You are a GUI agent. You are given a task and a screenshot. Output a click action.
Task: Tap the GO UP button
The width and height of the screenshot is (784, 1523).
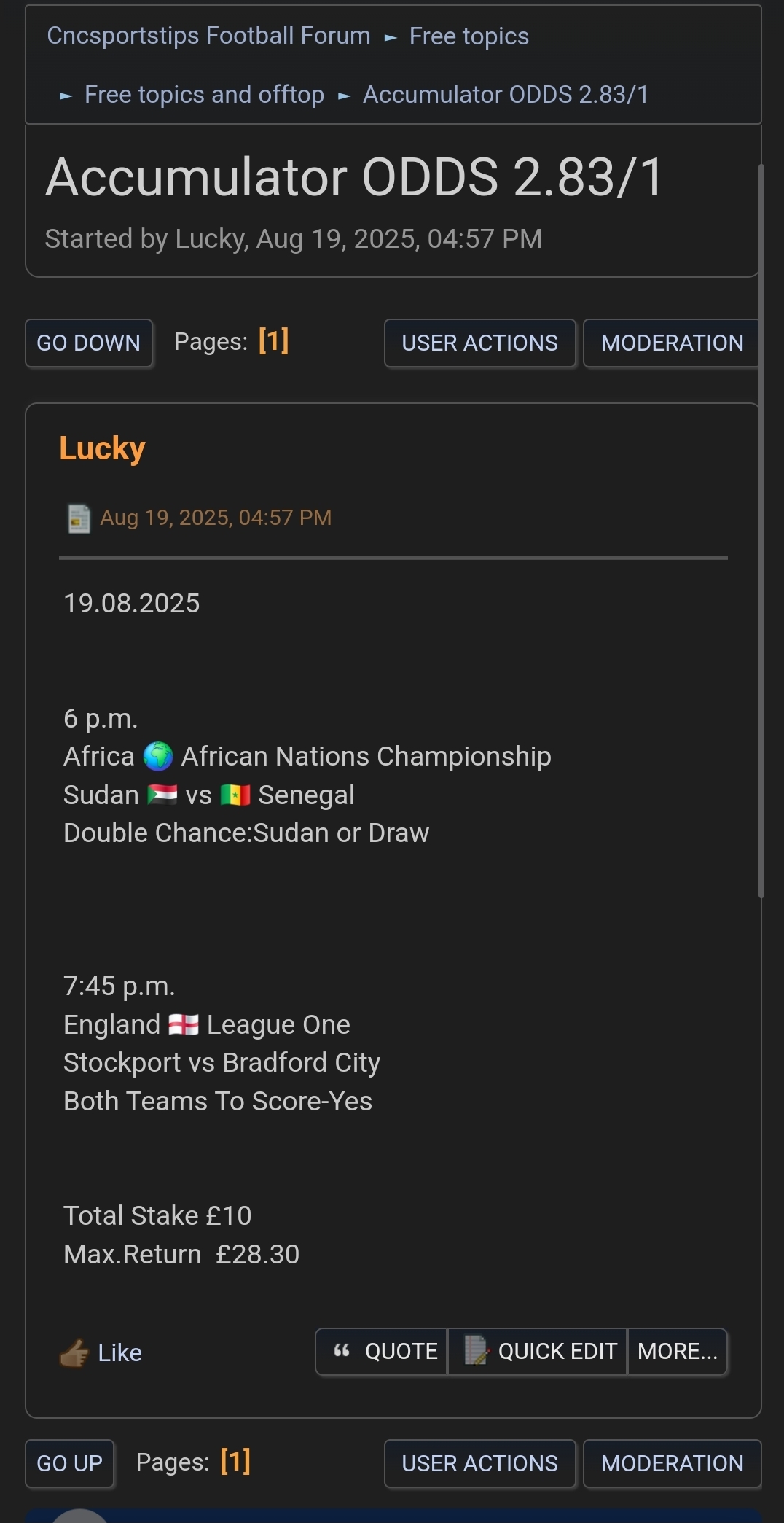point(70,1463)
